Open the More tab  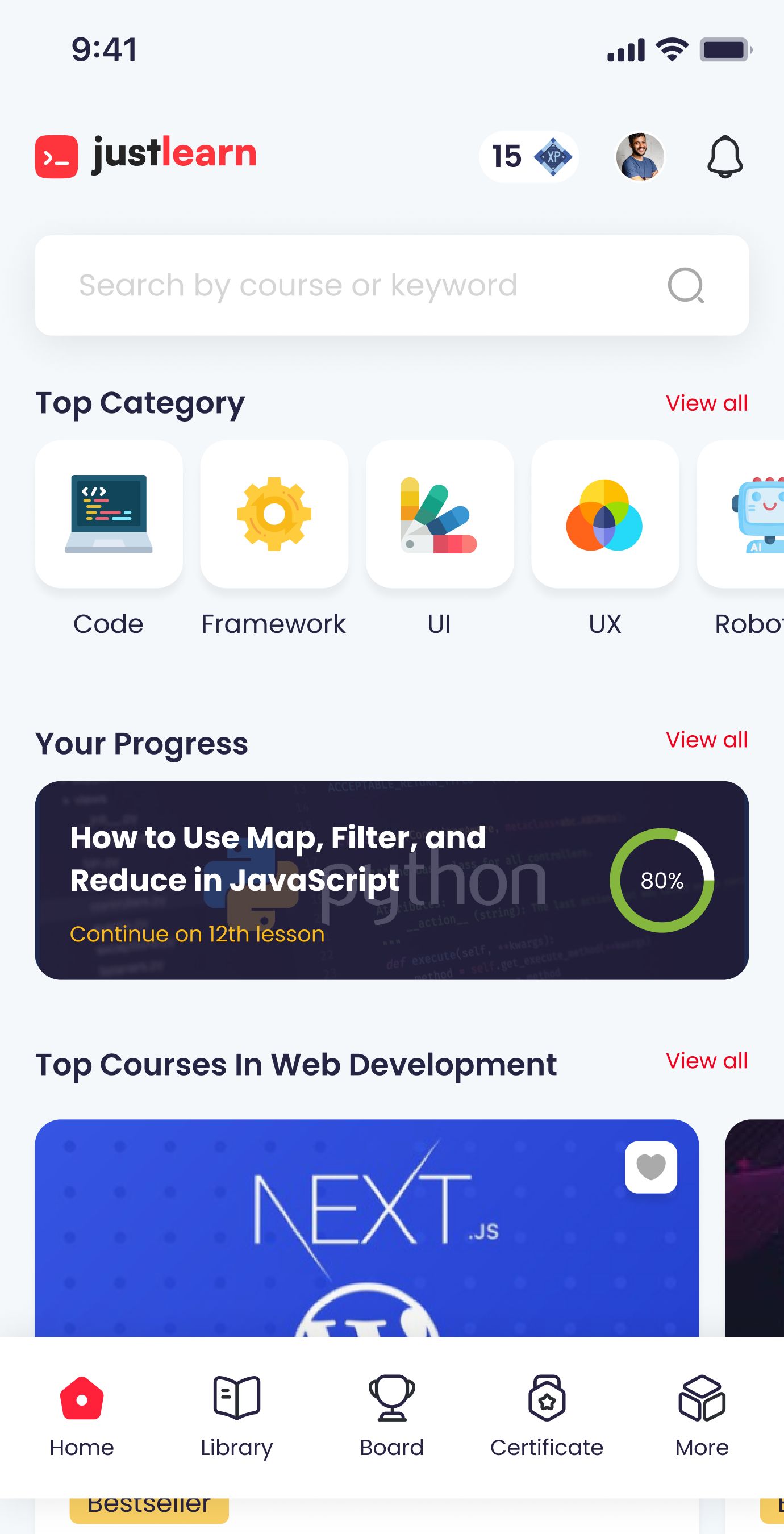tap(701, 1415)
